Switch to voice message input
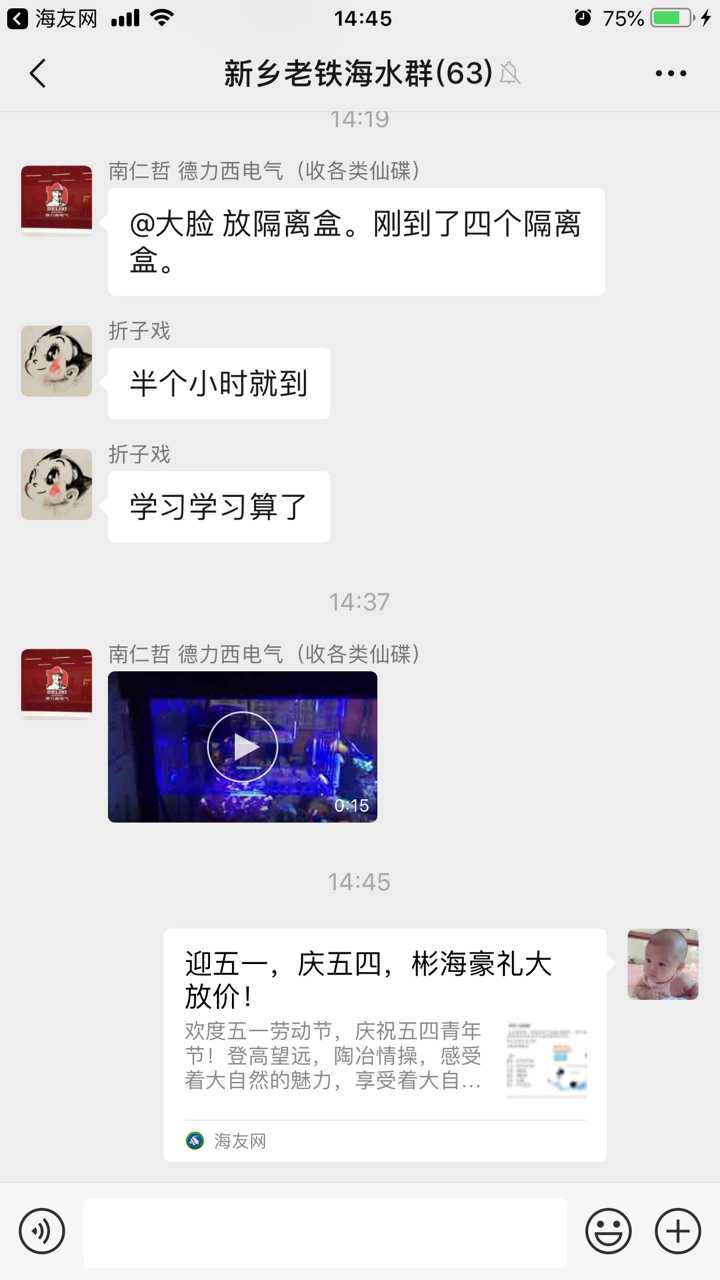 pyautogui.click(x=42, y=1231)
